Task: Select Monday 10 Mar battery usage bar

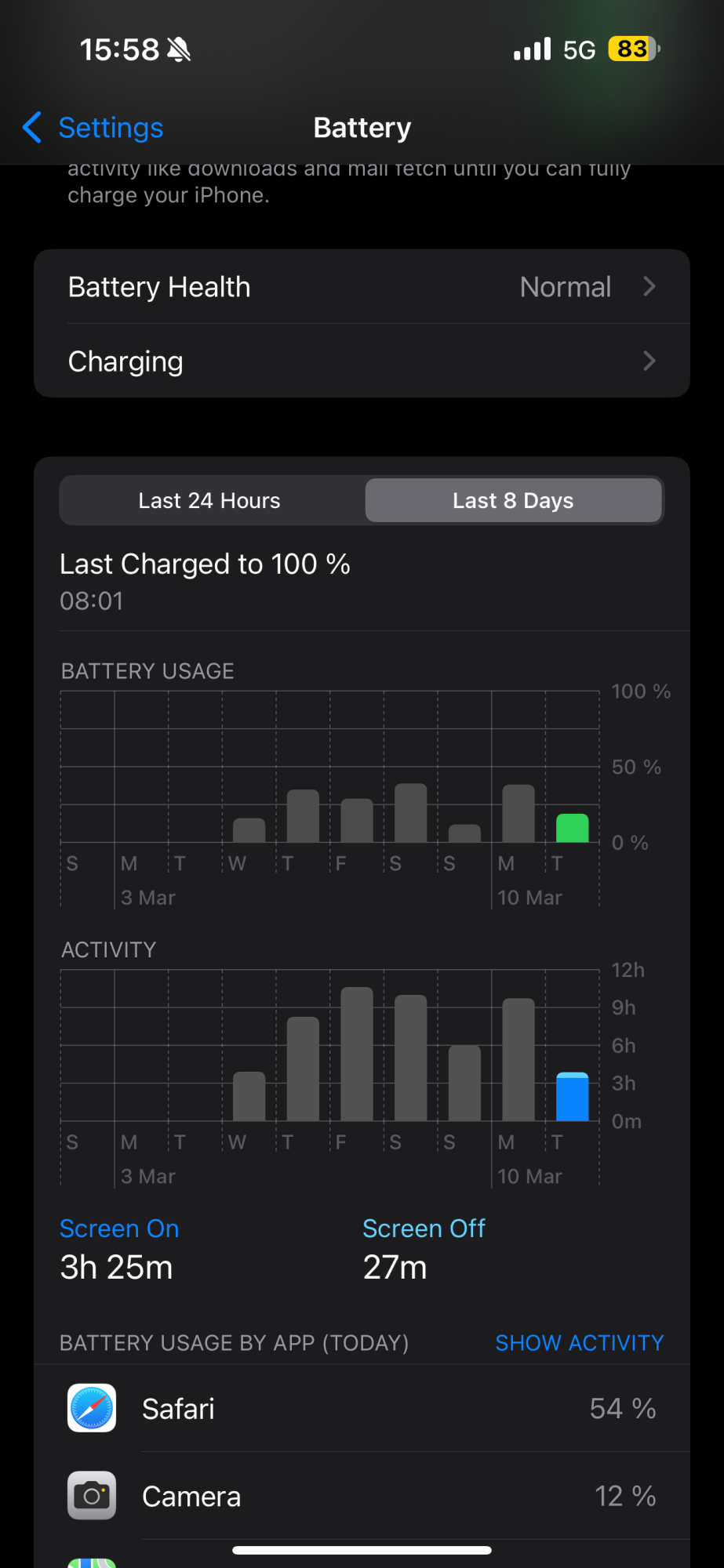Action: click(x=518, y=814)
